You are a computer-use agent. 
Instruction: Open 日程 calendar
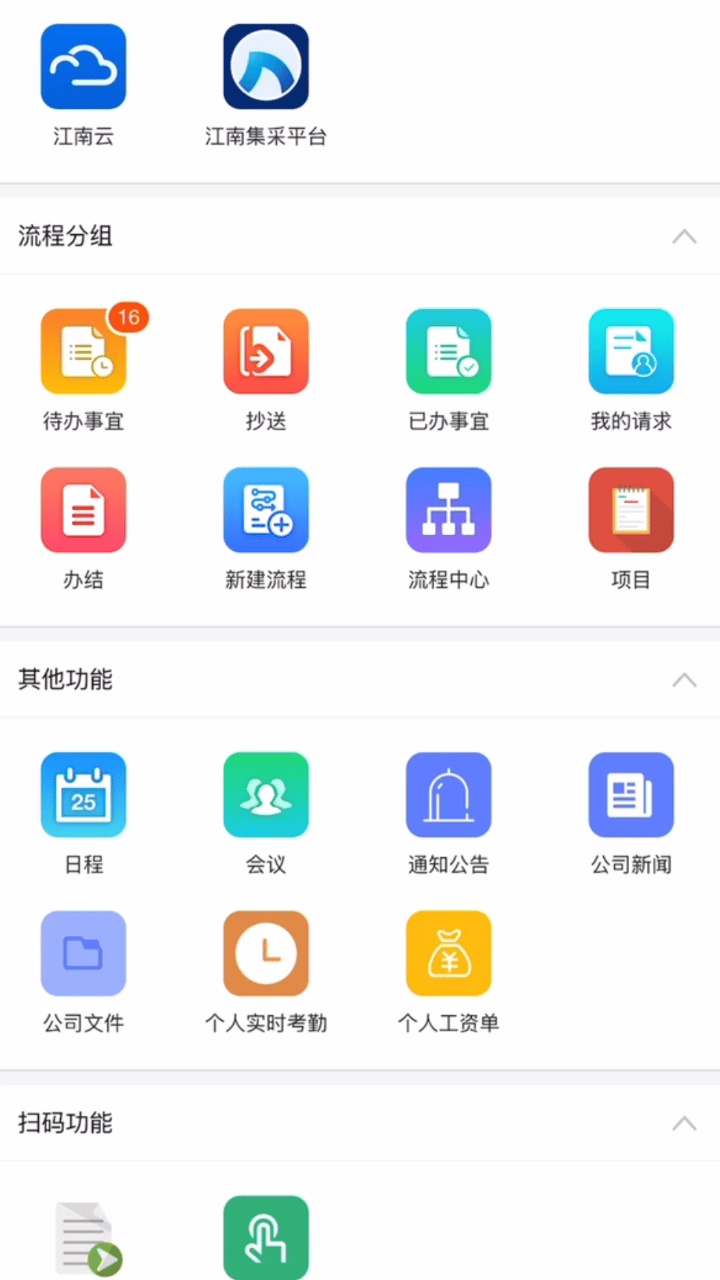pos(83,795)
